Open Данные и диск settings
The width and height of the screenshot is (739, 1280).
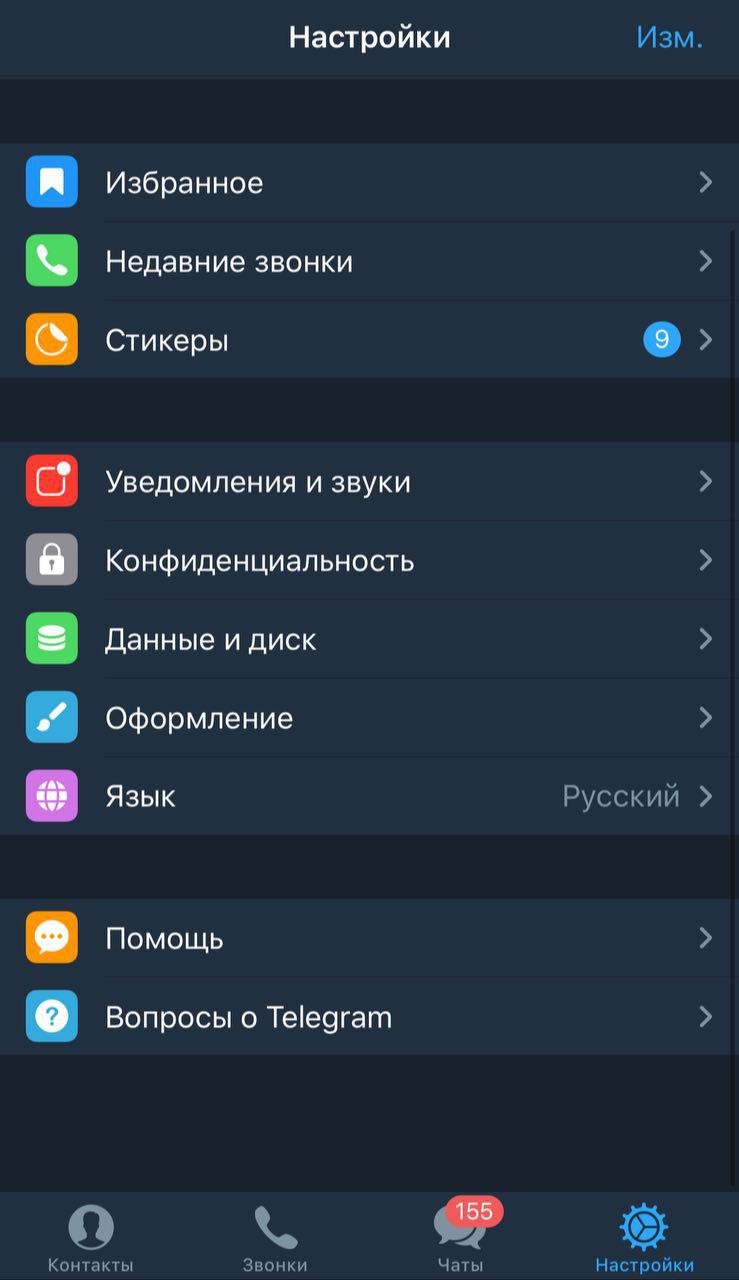tap(369, 639)
